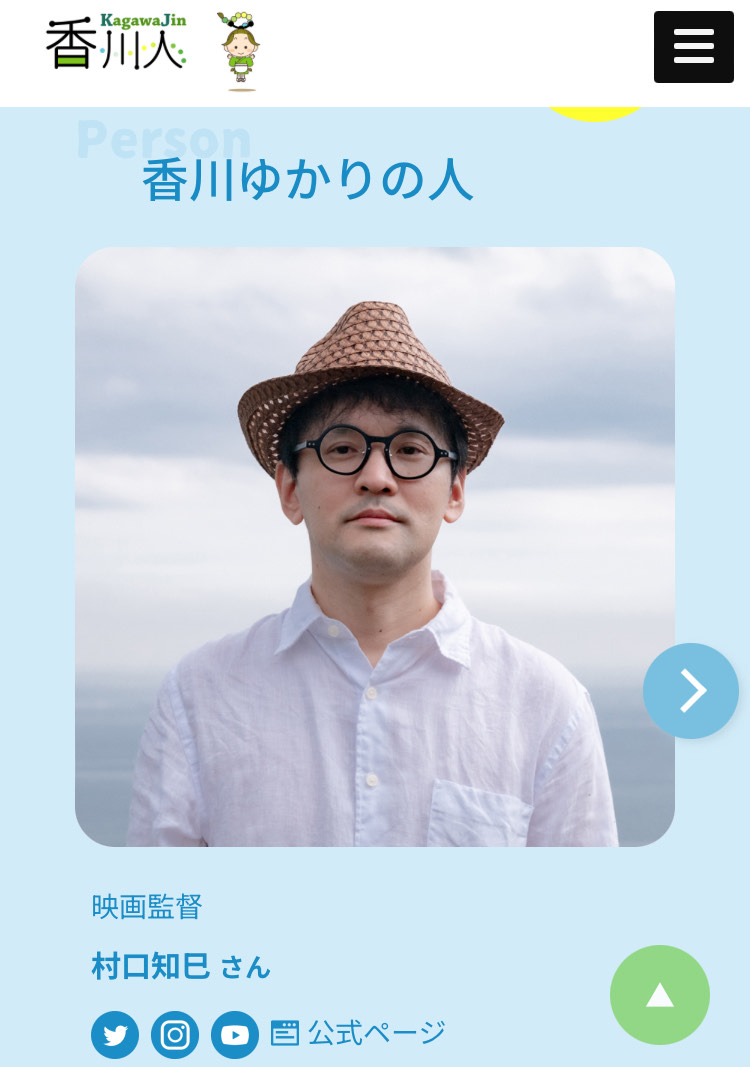Open 村口知巳's Instagram profile
This screenshot has height=1067, width=750.
click(175, 1035)
